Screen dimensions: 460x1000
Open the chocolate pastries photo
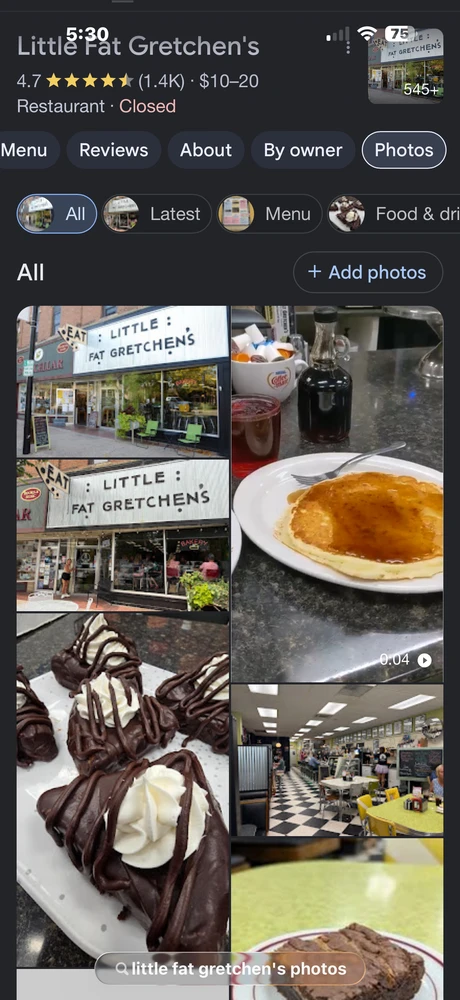point(123,789)
